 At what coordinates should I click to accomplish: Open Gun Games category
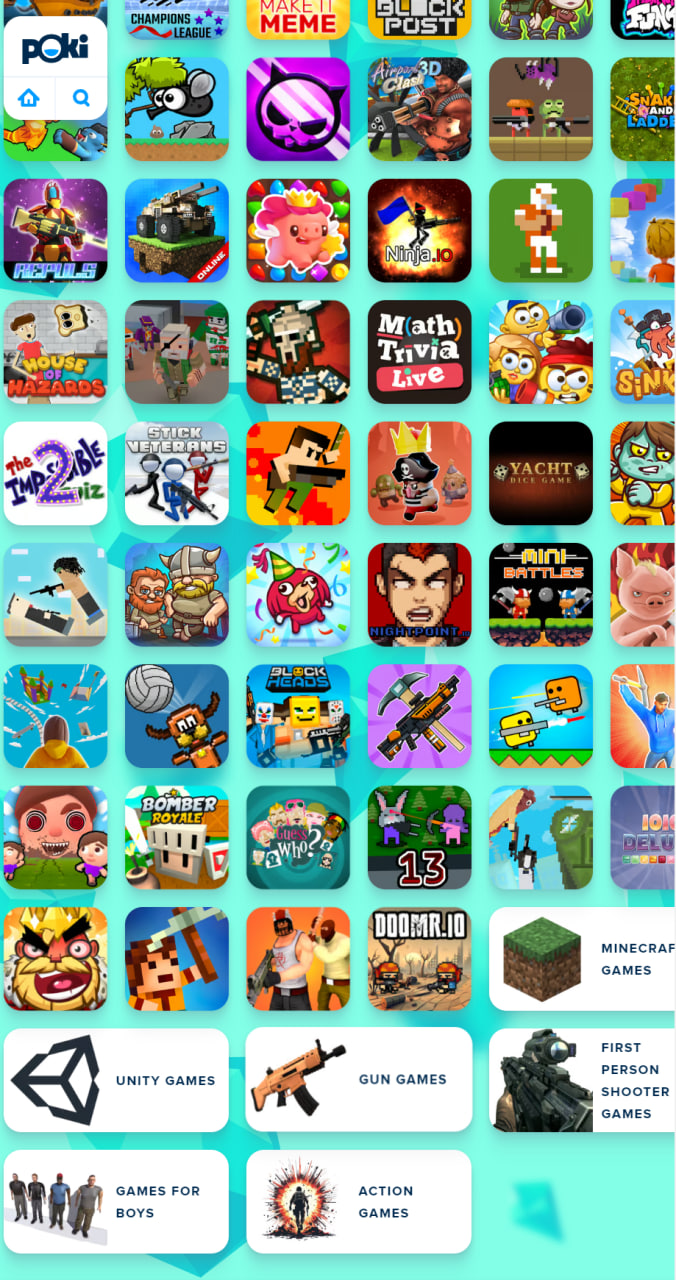[359, 1080]
